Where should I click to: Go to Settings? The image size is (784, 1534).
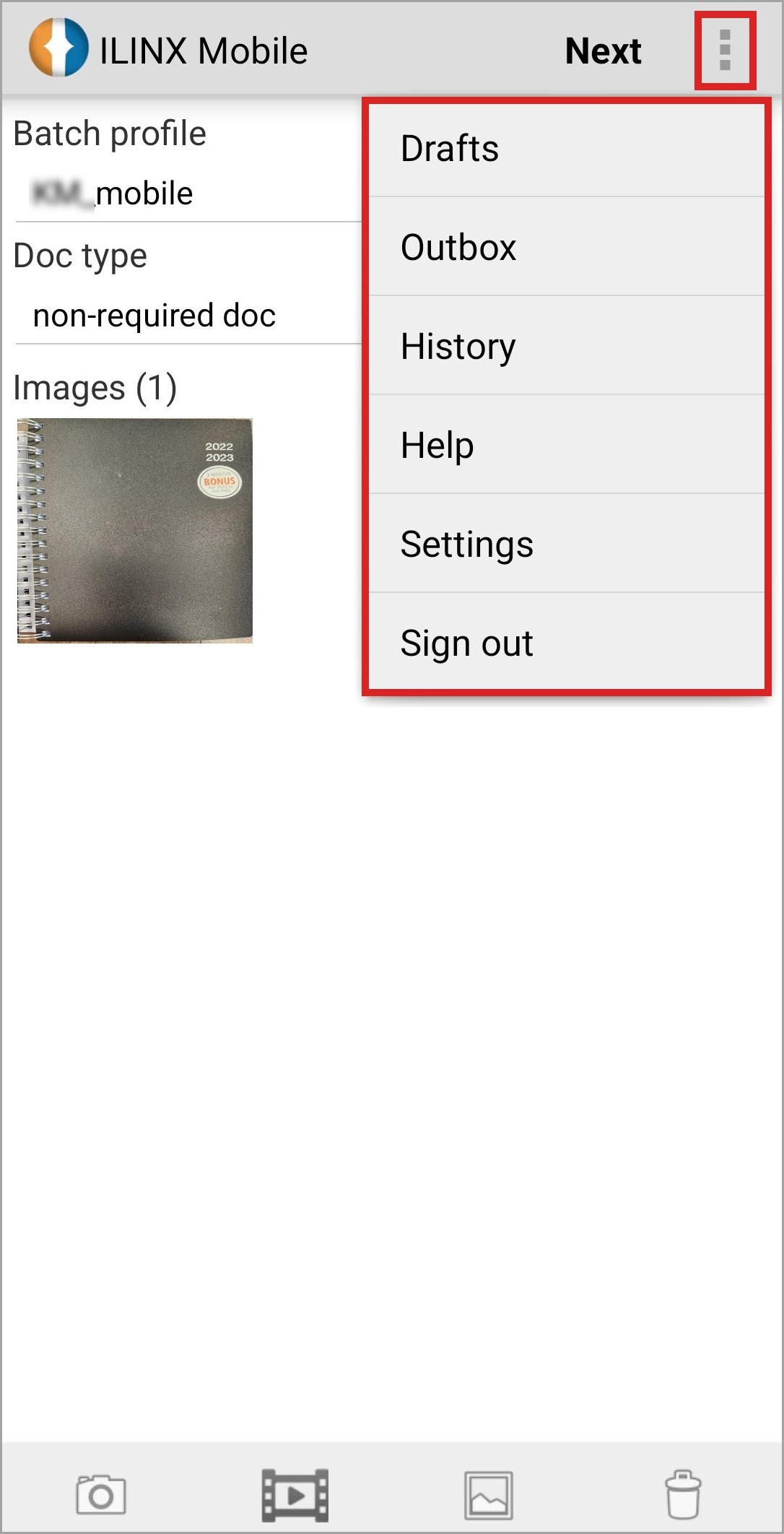tap(566, 545)
